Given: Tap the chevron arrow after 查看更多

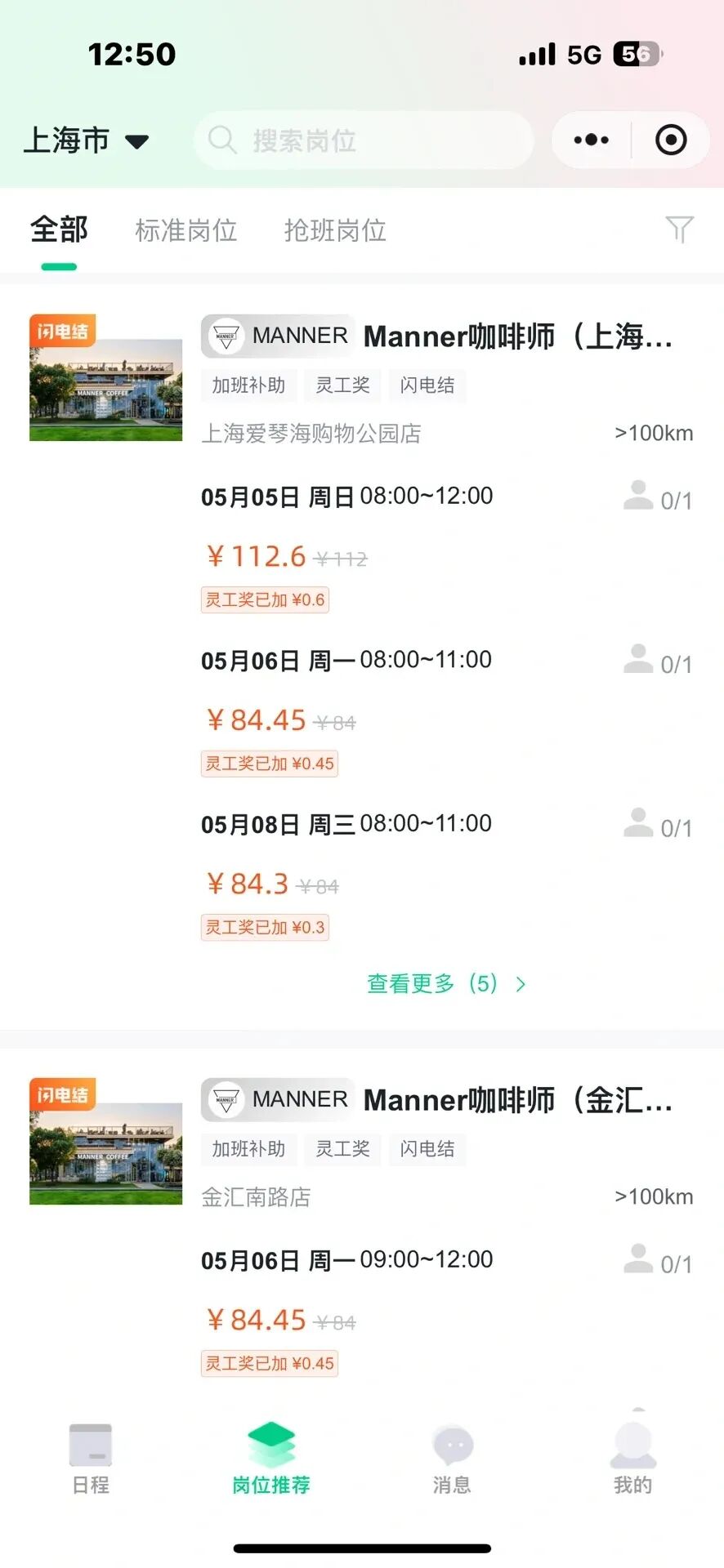Looking at the screenshot, I should point(521,984).
